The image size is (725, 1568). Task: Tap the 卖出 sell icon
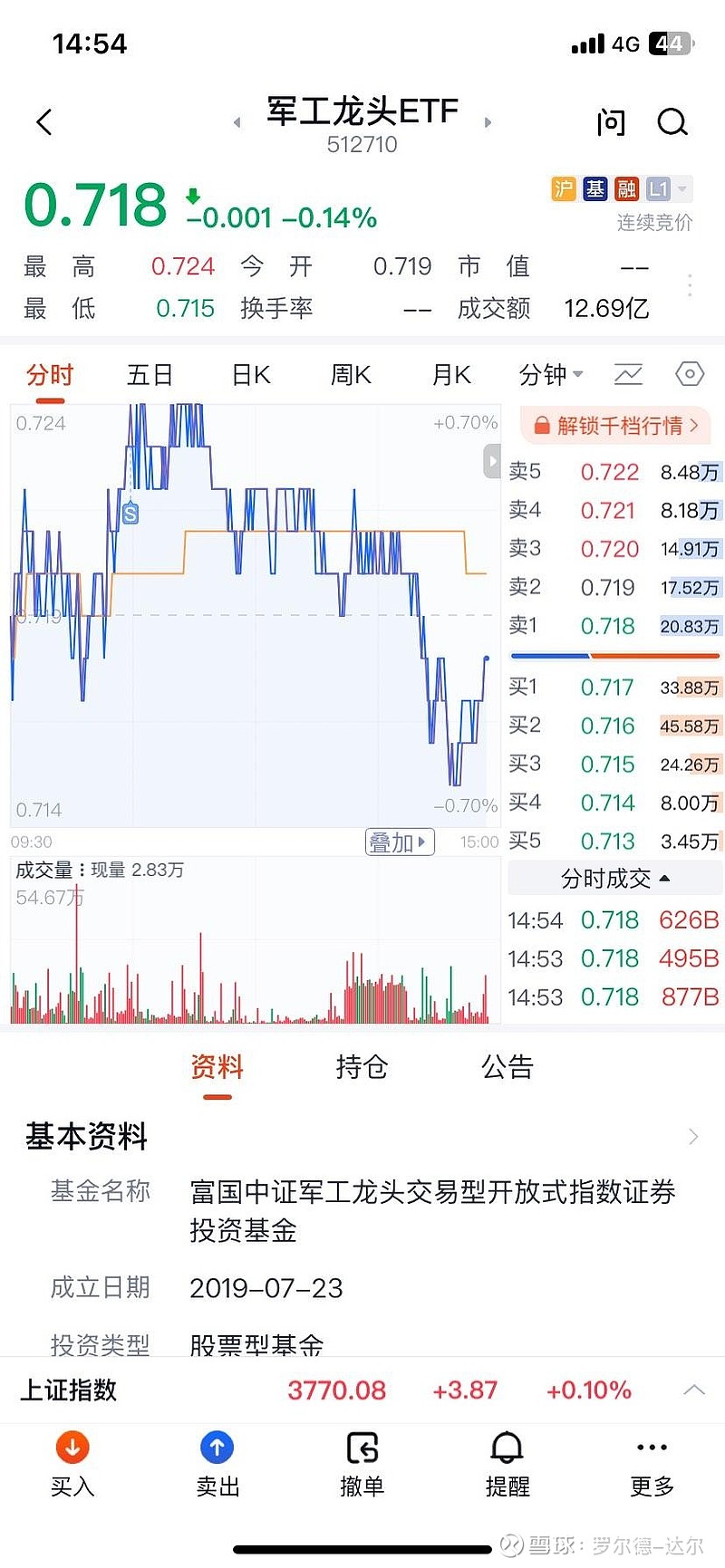click(217, 1465)
